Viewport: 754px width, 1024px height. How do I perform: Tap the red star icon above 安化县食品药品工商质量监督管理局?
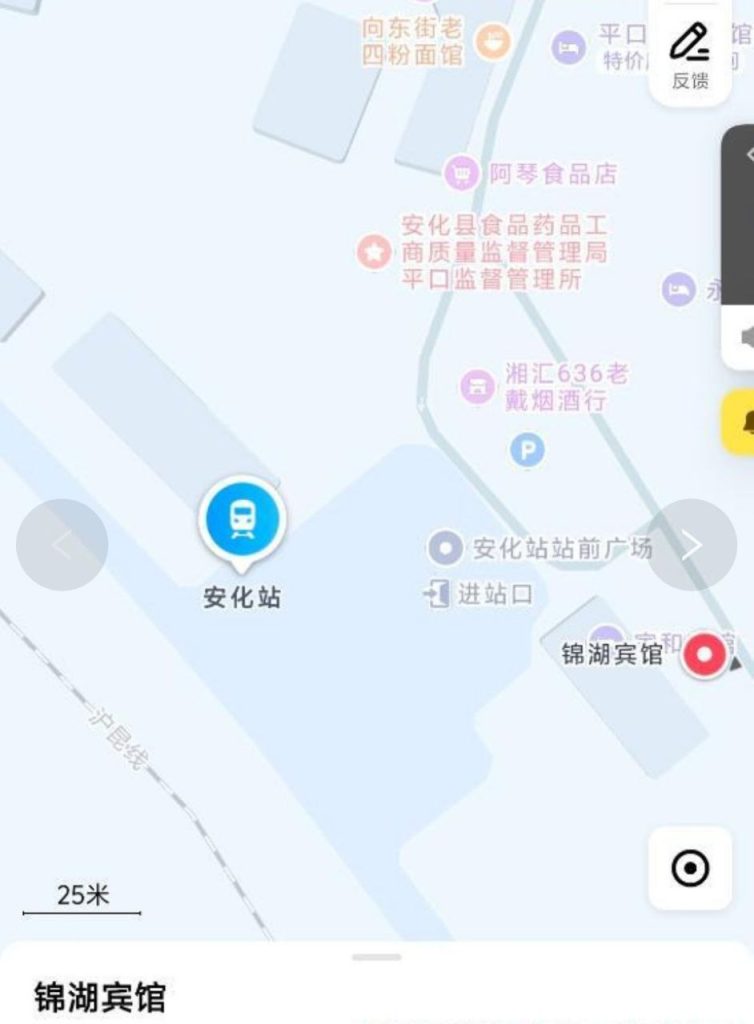pyautogui.click(x=372, y=252)
